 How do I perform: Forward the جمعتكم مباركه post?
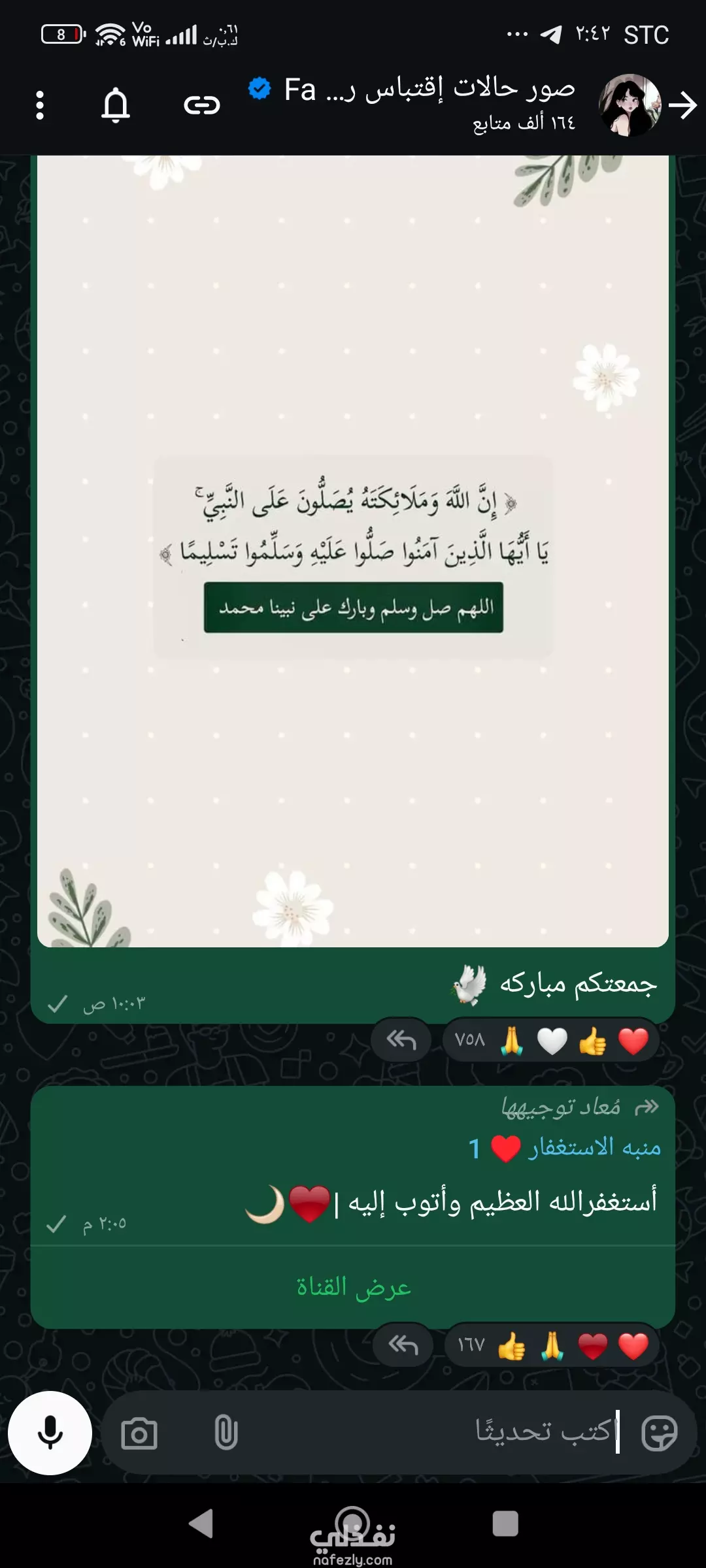(401, 1039)
